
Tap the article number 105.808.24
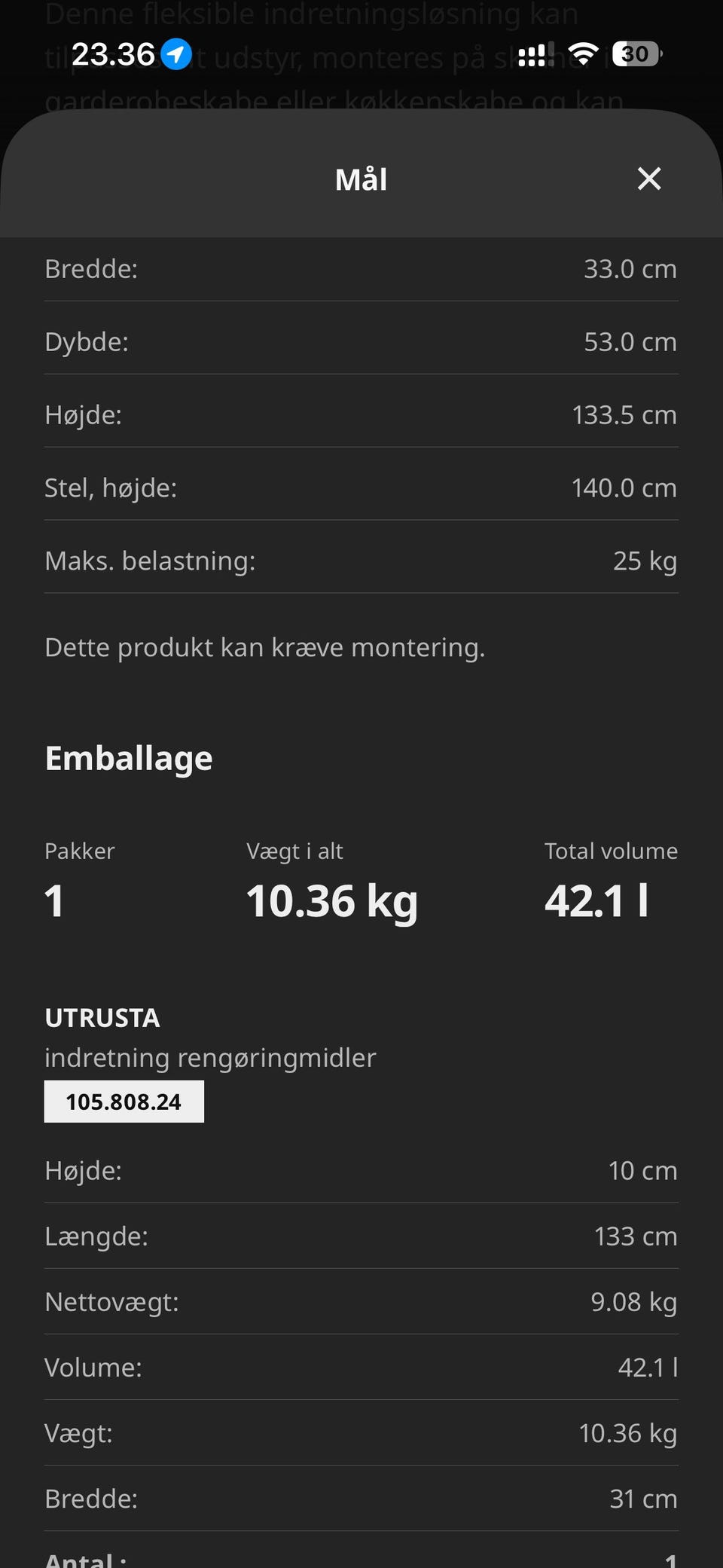pyautogui.click(x=124, y=1102)
